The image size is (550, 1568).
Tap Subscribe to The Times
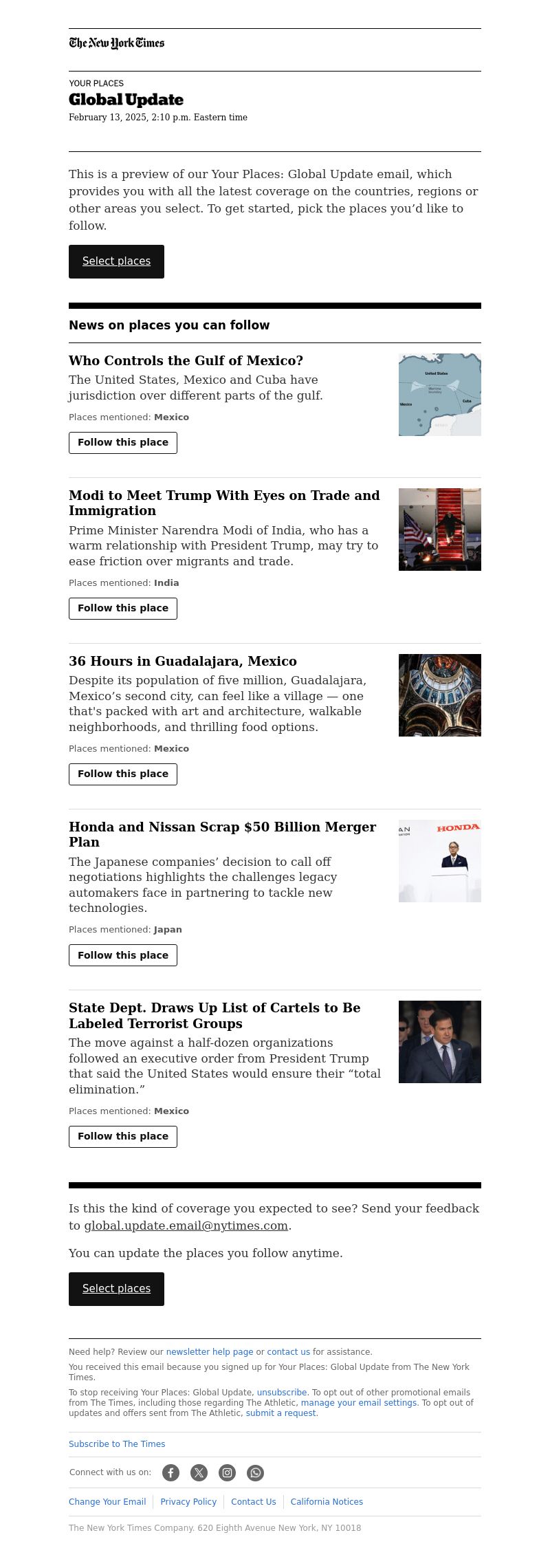tap(117, 1444)
